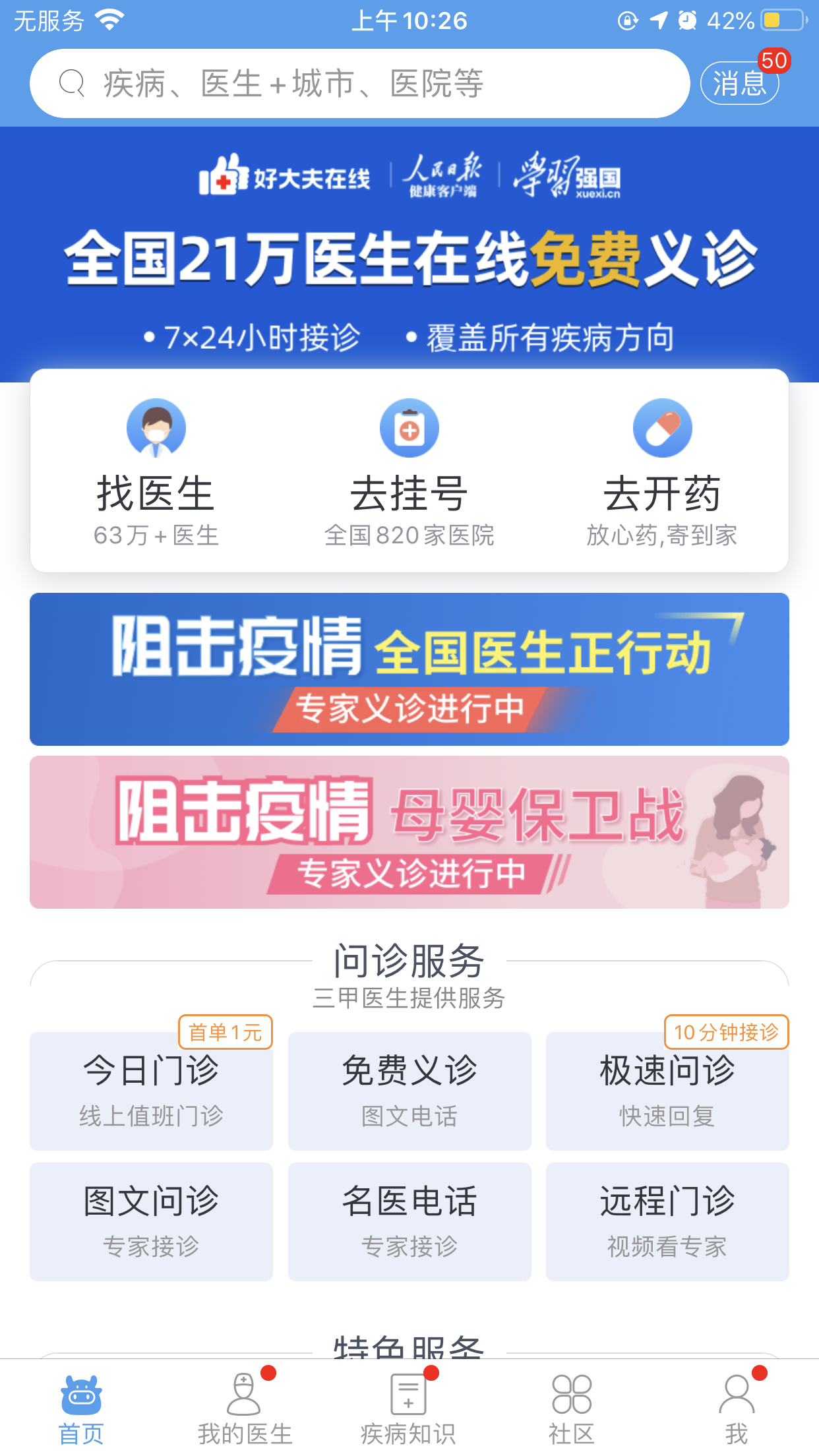Select 远程门诊 video clinic
The image size is (819, 1456).
(667, 1221)
